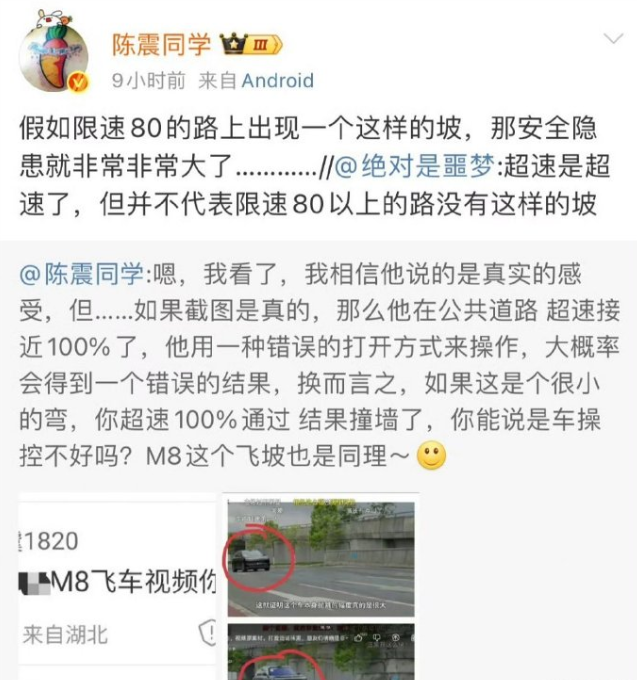This screenshot has width=637, height=680.
Task: Open 陈震同学 username at the post header
Action: tap(159, 44)
